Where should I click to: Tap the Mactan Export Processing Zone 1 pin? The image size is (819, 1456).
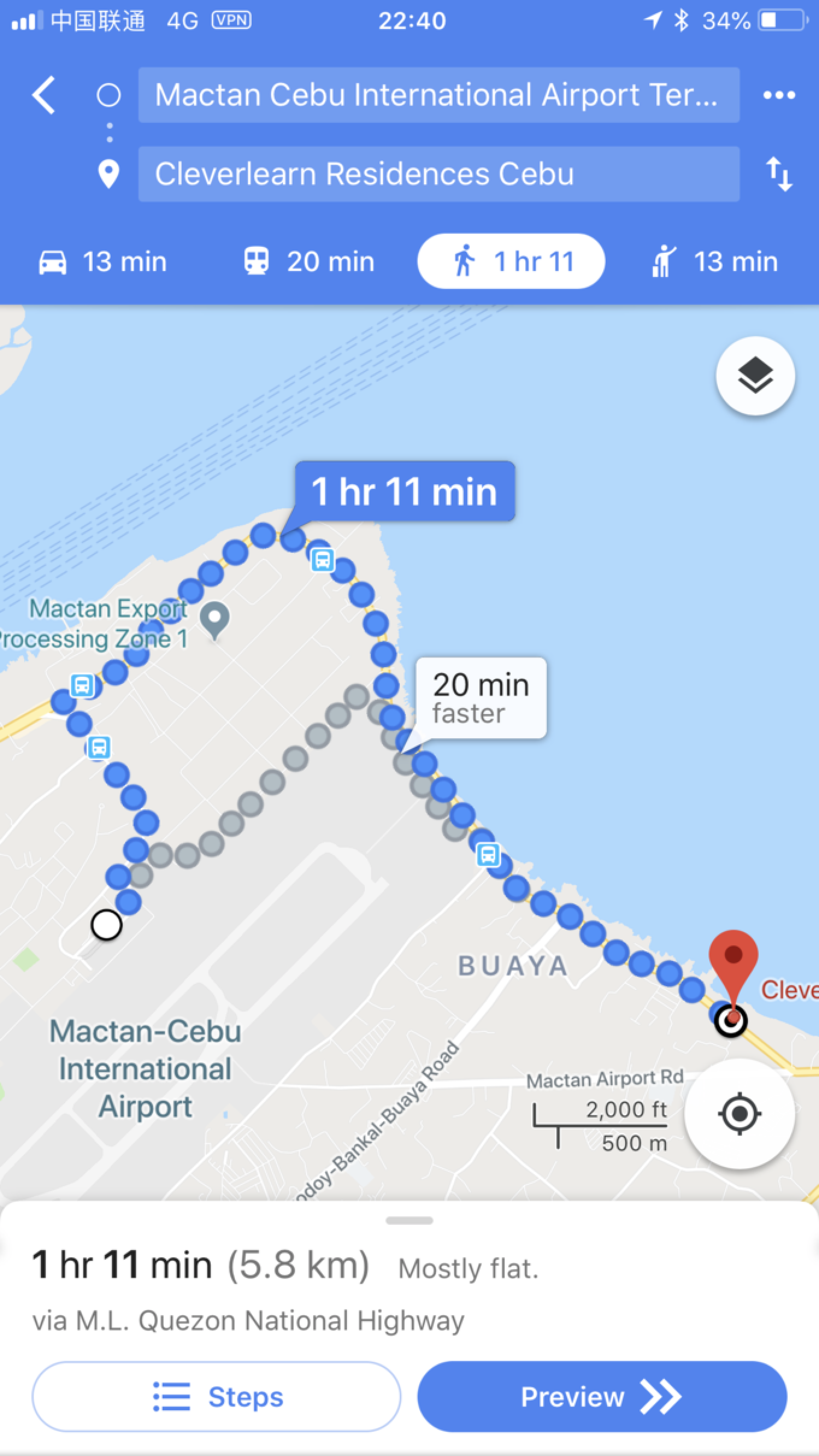214,618
